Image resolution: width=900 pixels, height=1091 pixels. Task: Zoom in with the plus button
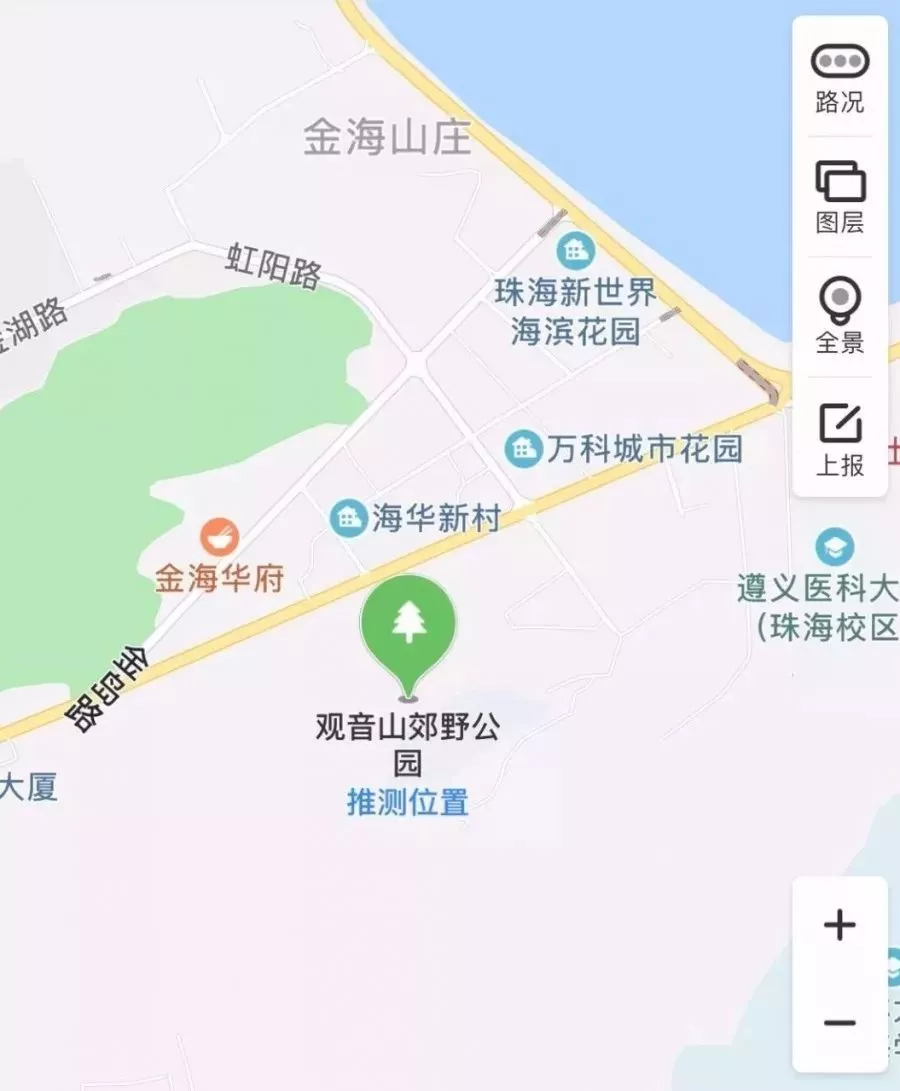[840, 925]
